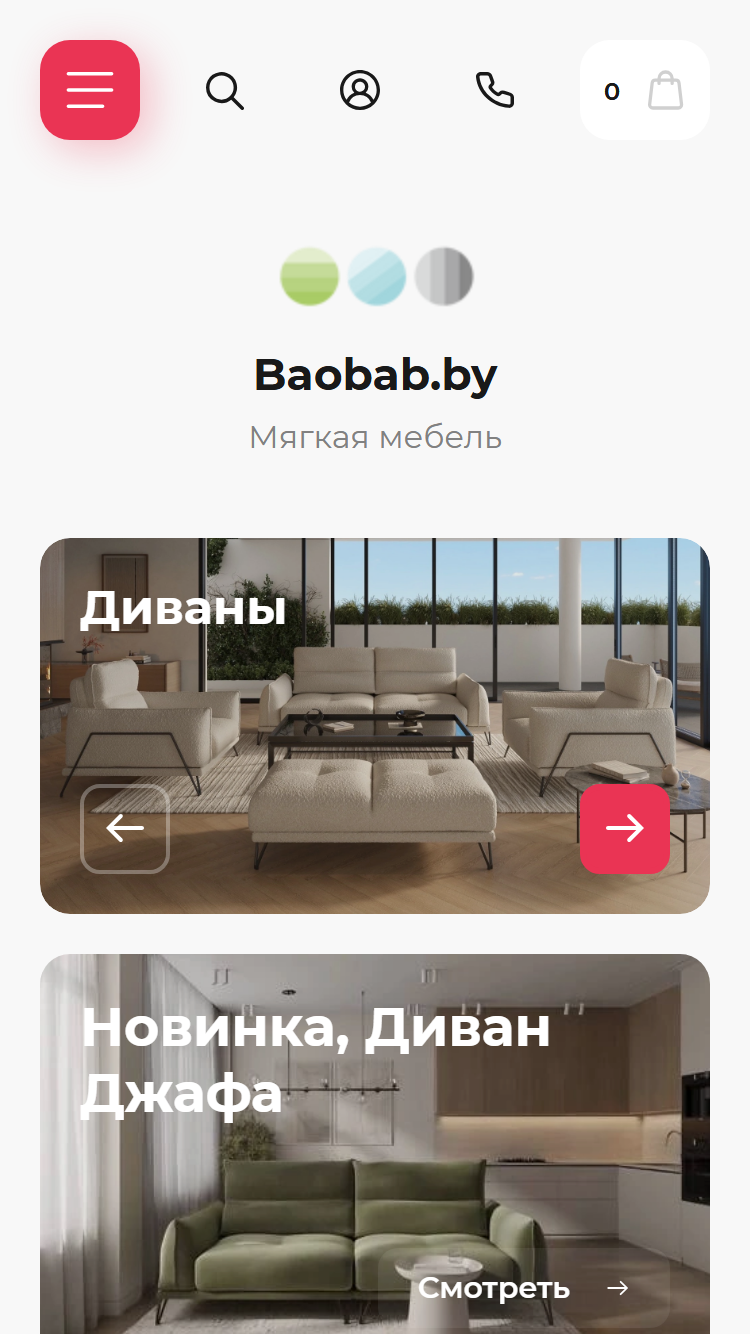Viewport: 750px width, 1334px height.
Task: Open the Диваны category banner
Action: [375, 726]
